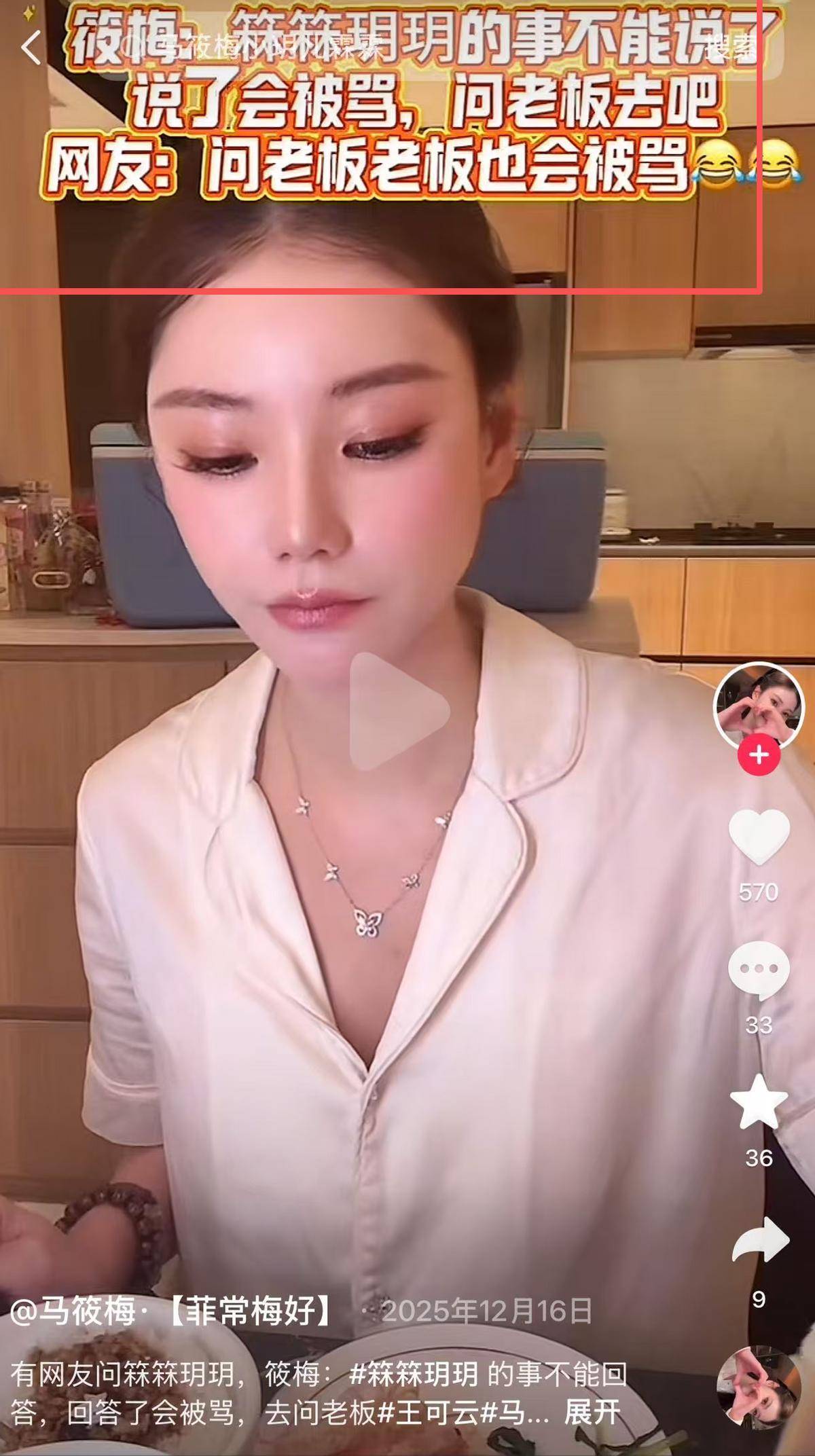The width and height of the screenshot is (815, 1456).
Task: Resume the video with the play icon
Action: coord(399,712)
